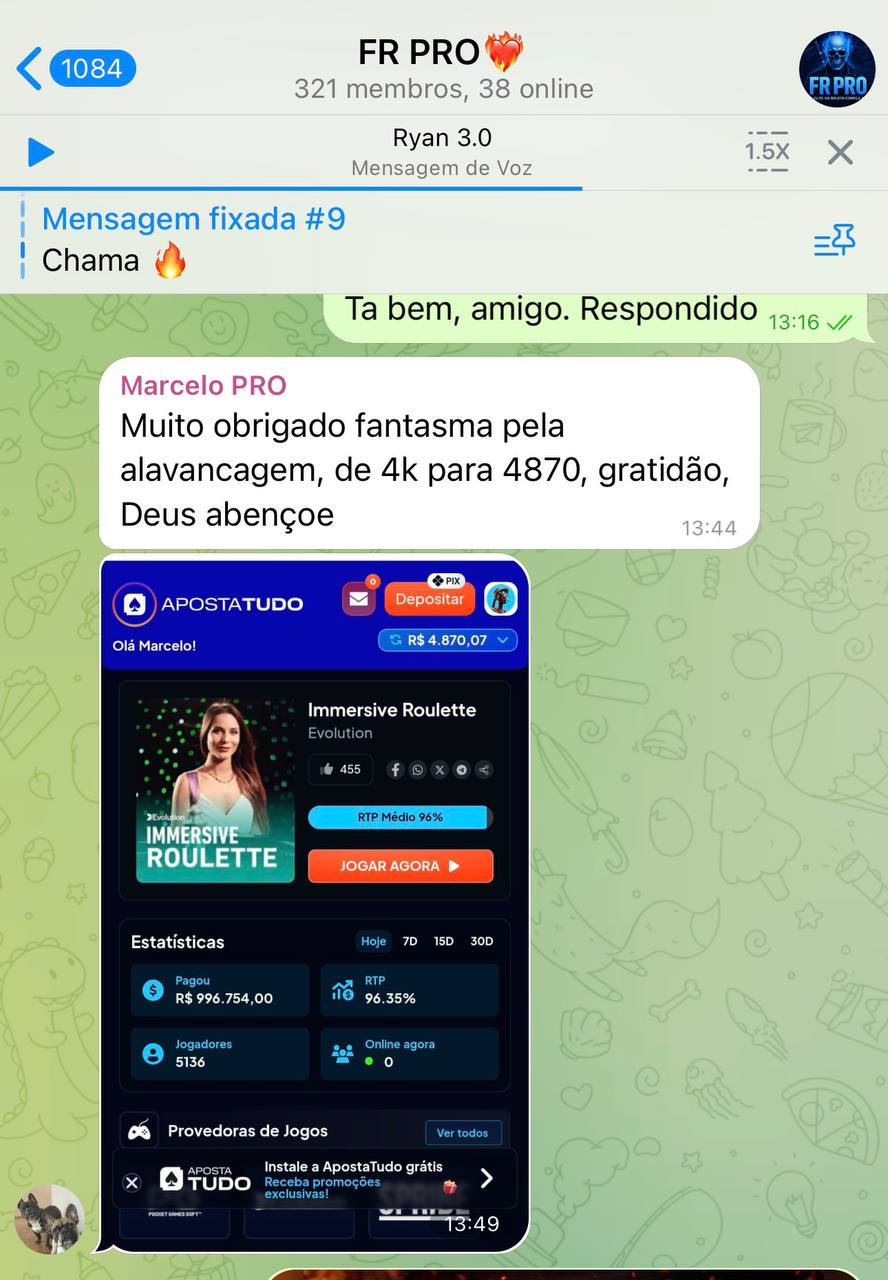Show the list of pinned messages
The image size is (888, 1280).
834,241
